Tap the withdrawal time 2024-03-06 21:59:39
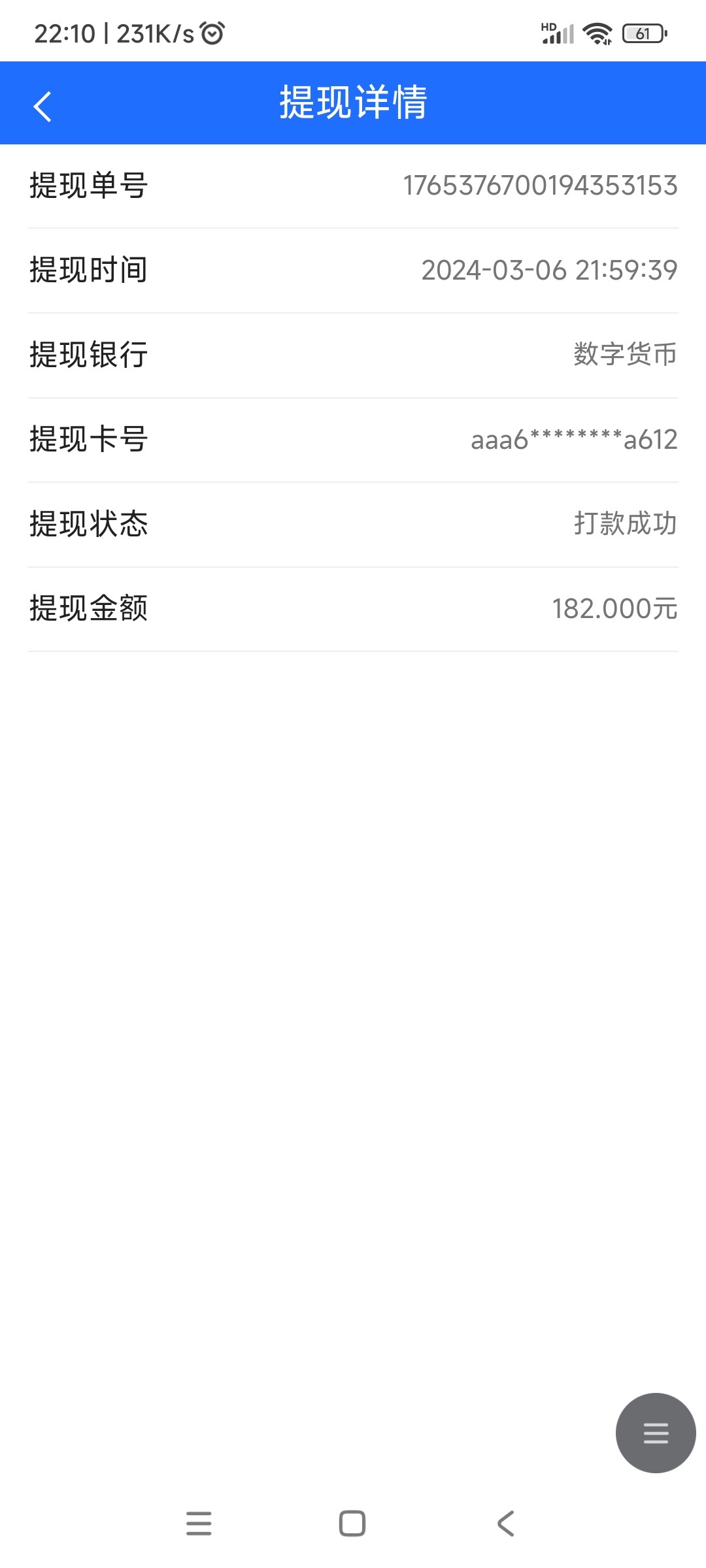The width and height of the screenshot is (706, 1568). 550,270
